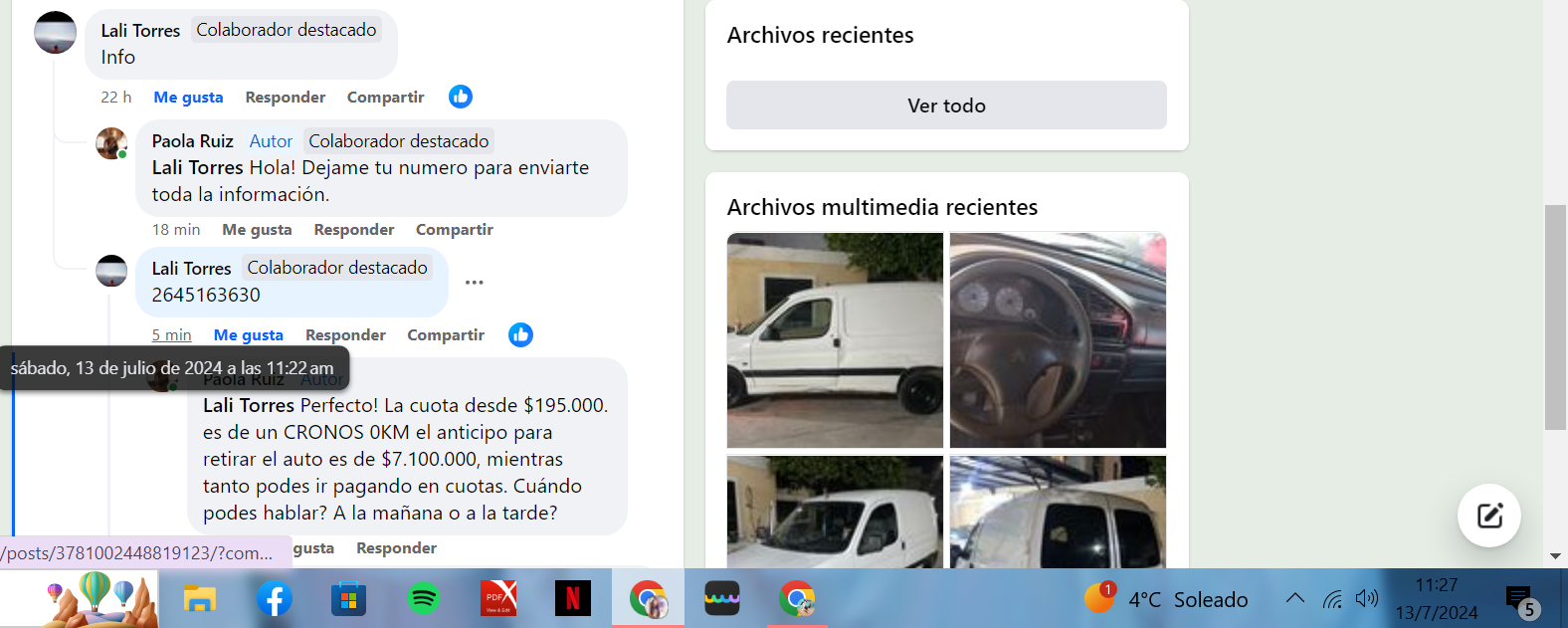View the white van side photo
This screenshot has width=1568, height=628.
(835, 339)
